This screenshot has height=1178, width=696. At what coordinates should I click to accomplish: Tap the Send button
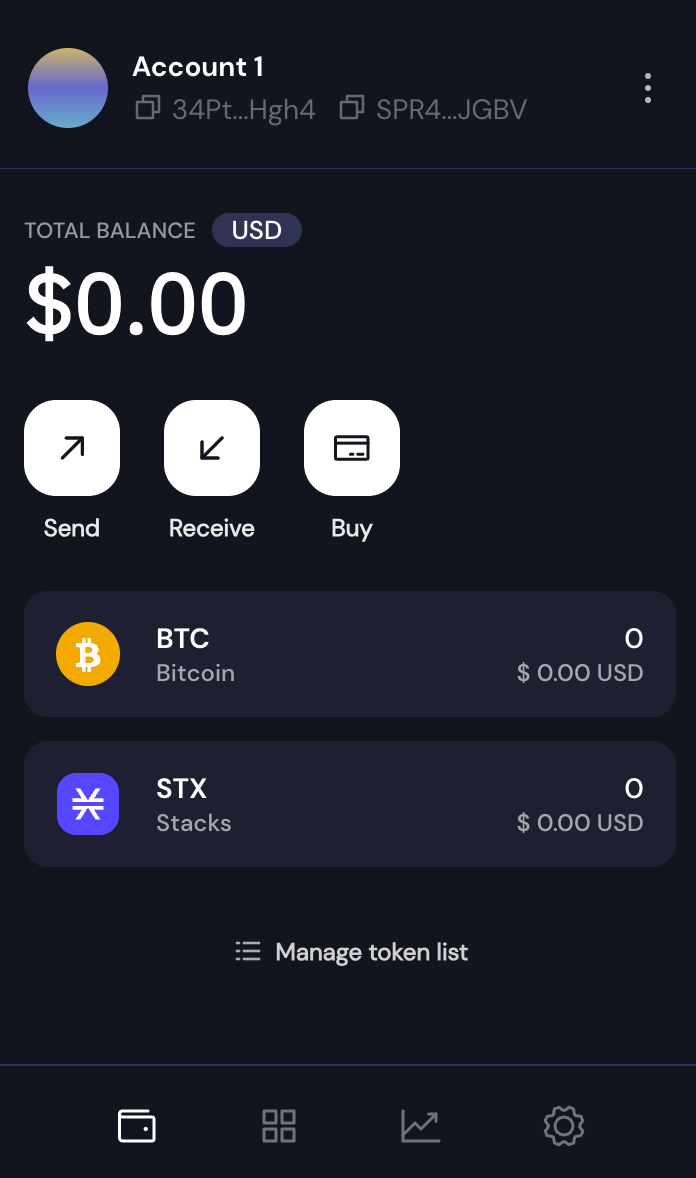72,448
